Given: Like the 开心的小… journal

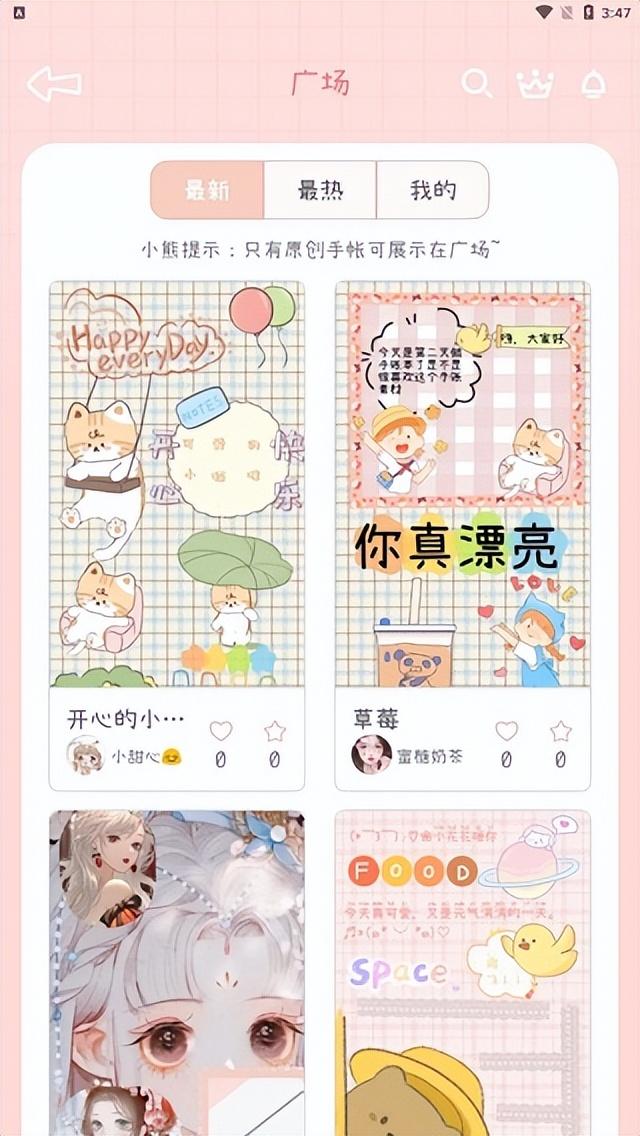Looking at the screenshot, I should pyautogui.click(x=220, y=731).
